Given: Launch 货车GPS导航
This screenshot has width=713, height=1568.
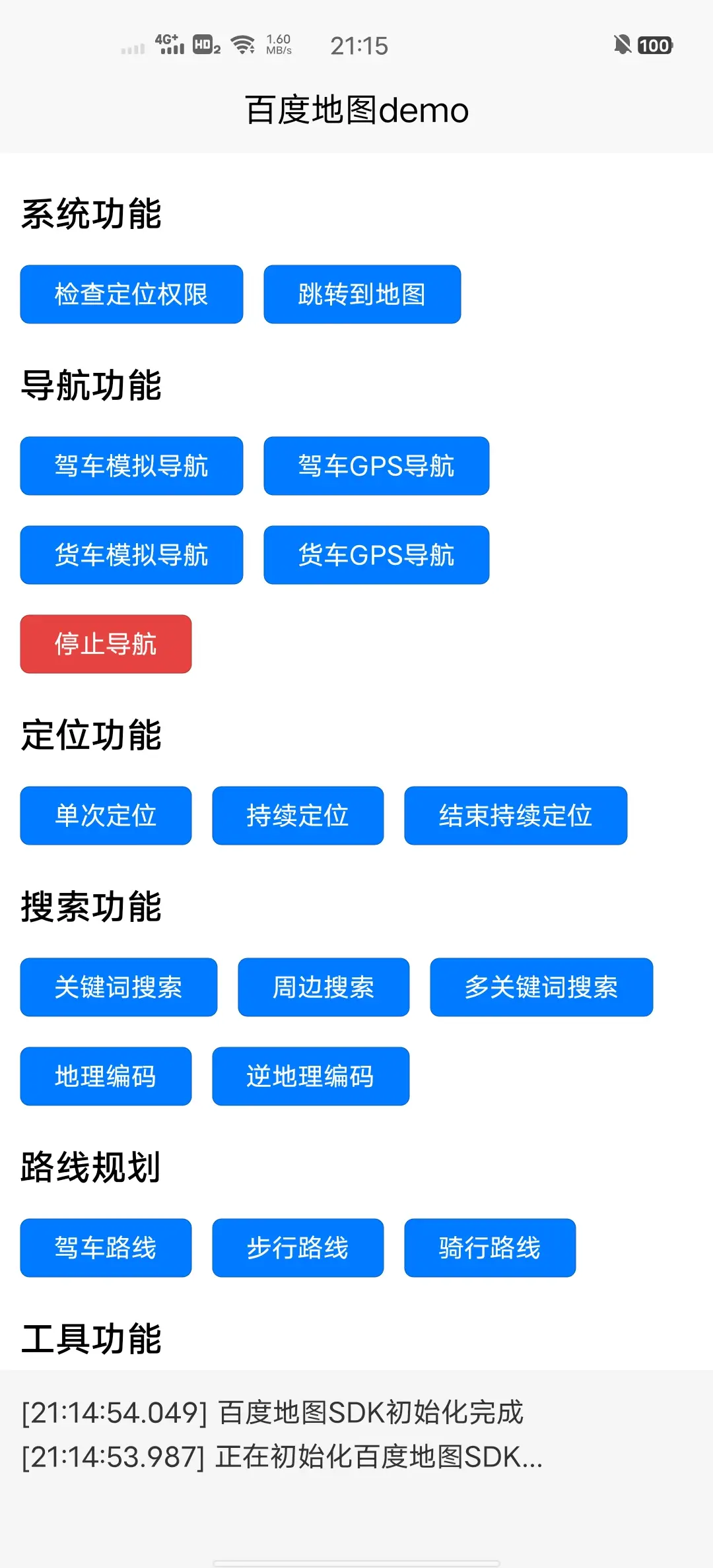Looking at the screenshot, I should tap(376, 555).
